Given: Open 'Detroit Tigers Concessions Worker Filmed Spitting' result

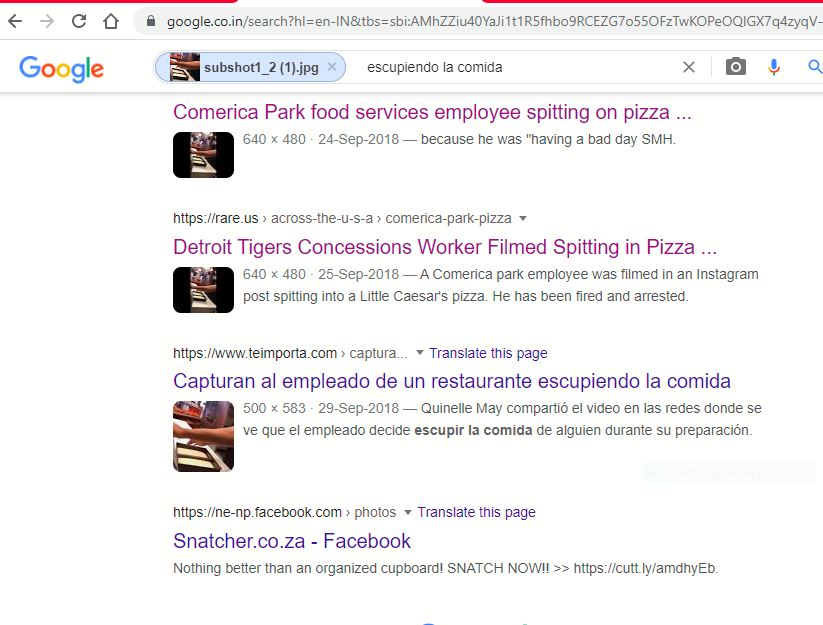Looking at the screenshot, I should pos(445,246).
